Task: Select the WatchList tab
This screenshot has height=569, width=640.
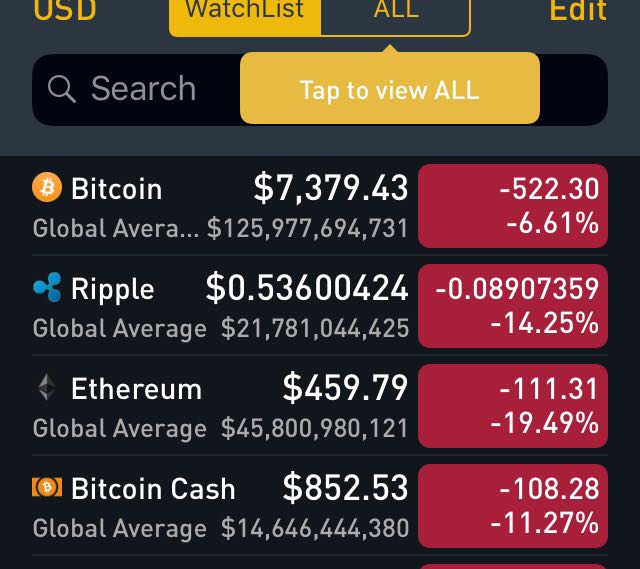Action: point(245,14)
